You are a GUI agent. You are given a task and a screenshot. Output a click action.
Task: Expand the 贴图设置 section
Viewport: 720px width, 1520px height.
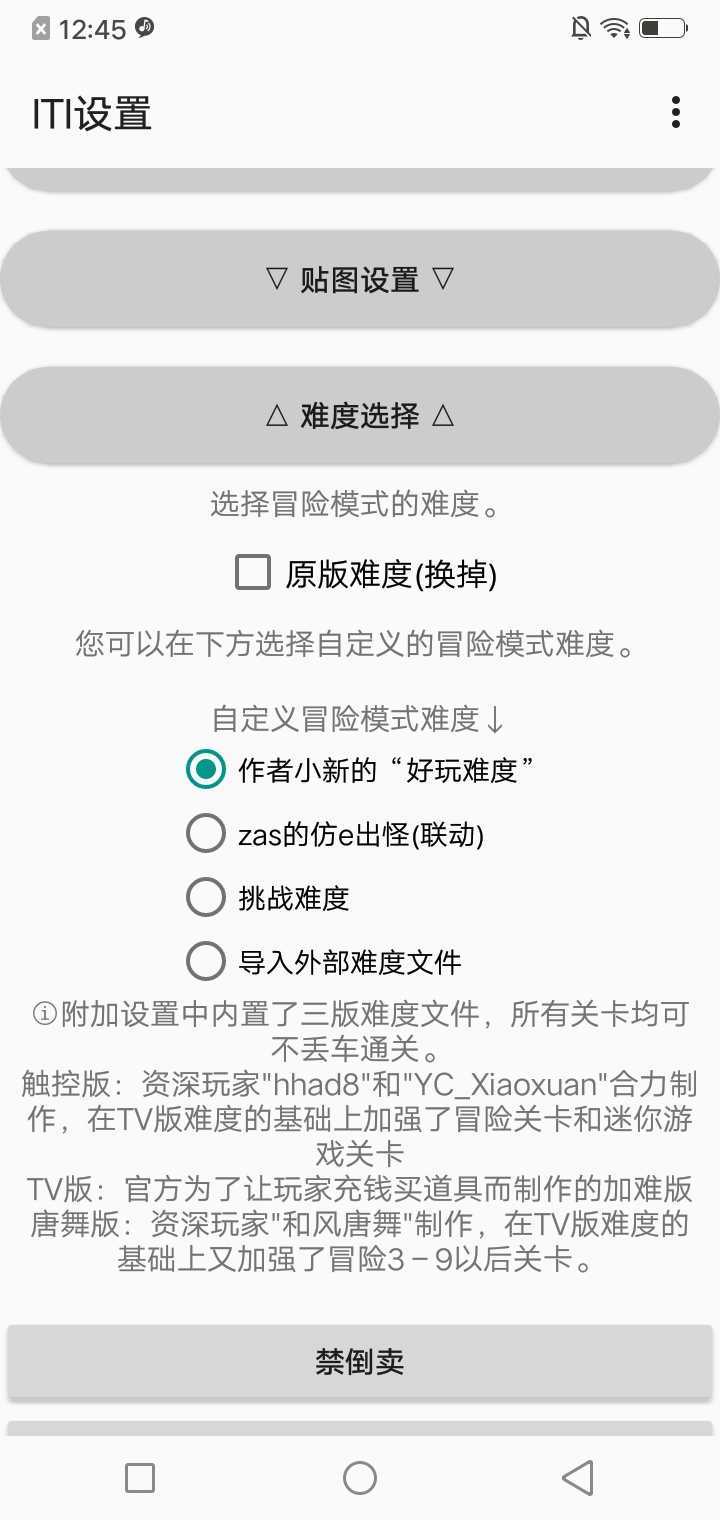click(x=360, y=279)
